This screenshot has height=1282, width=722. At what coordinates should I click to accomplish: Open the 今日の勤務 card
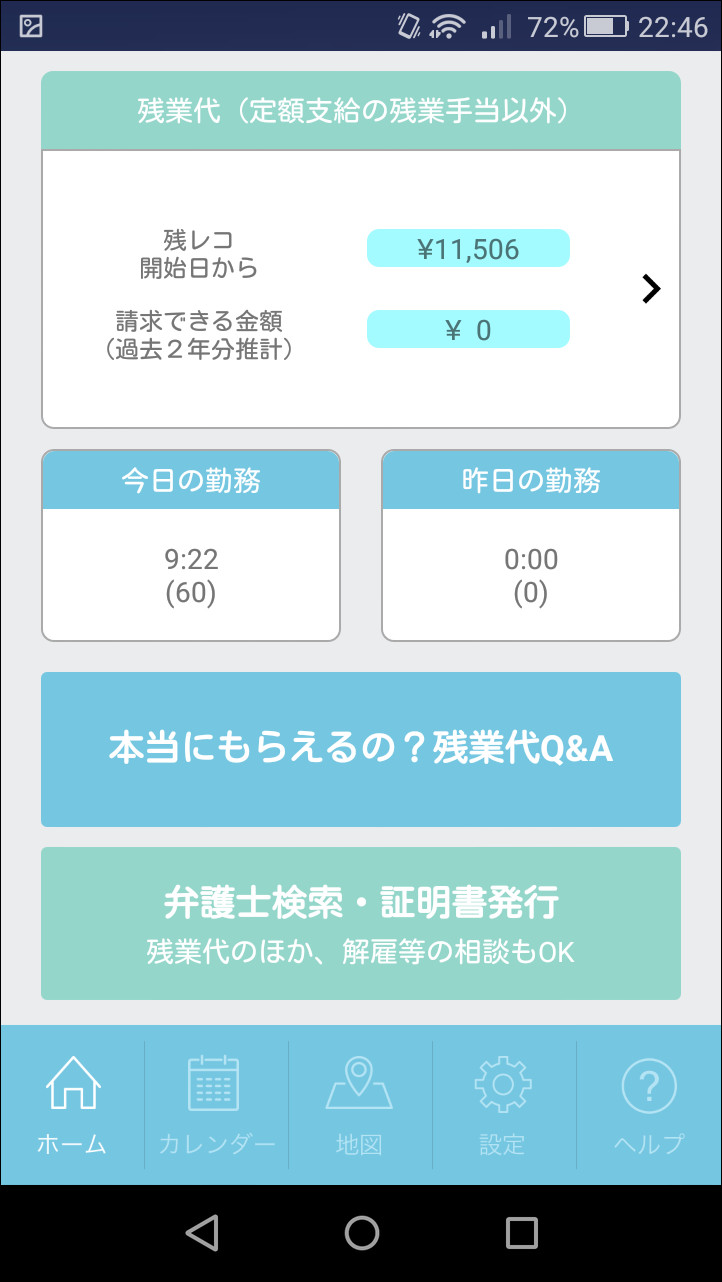click(x=191, y=546)
